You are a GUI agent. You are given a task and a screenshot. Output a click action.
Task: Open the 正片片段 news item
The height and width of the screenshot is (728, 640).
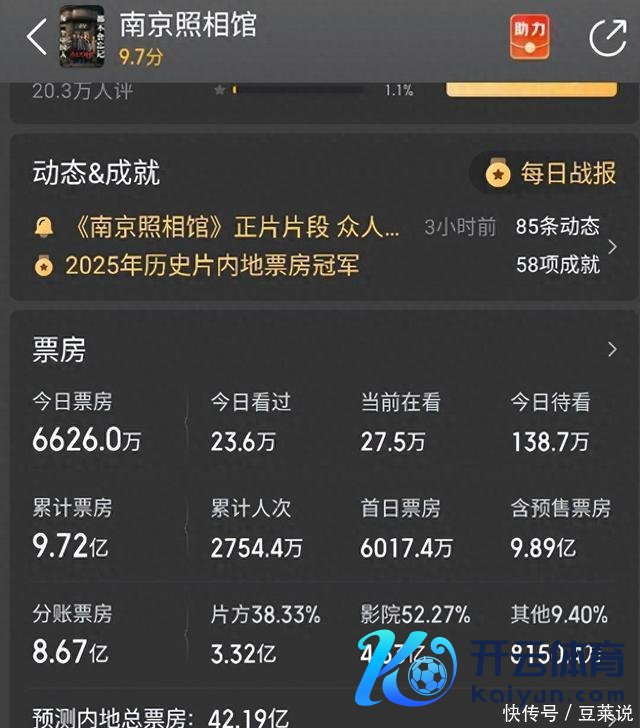pos(237,227)
